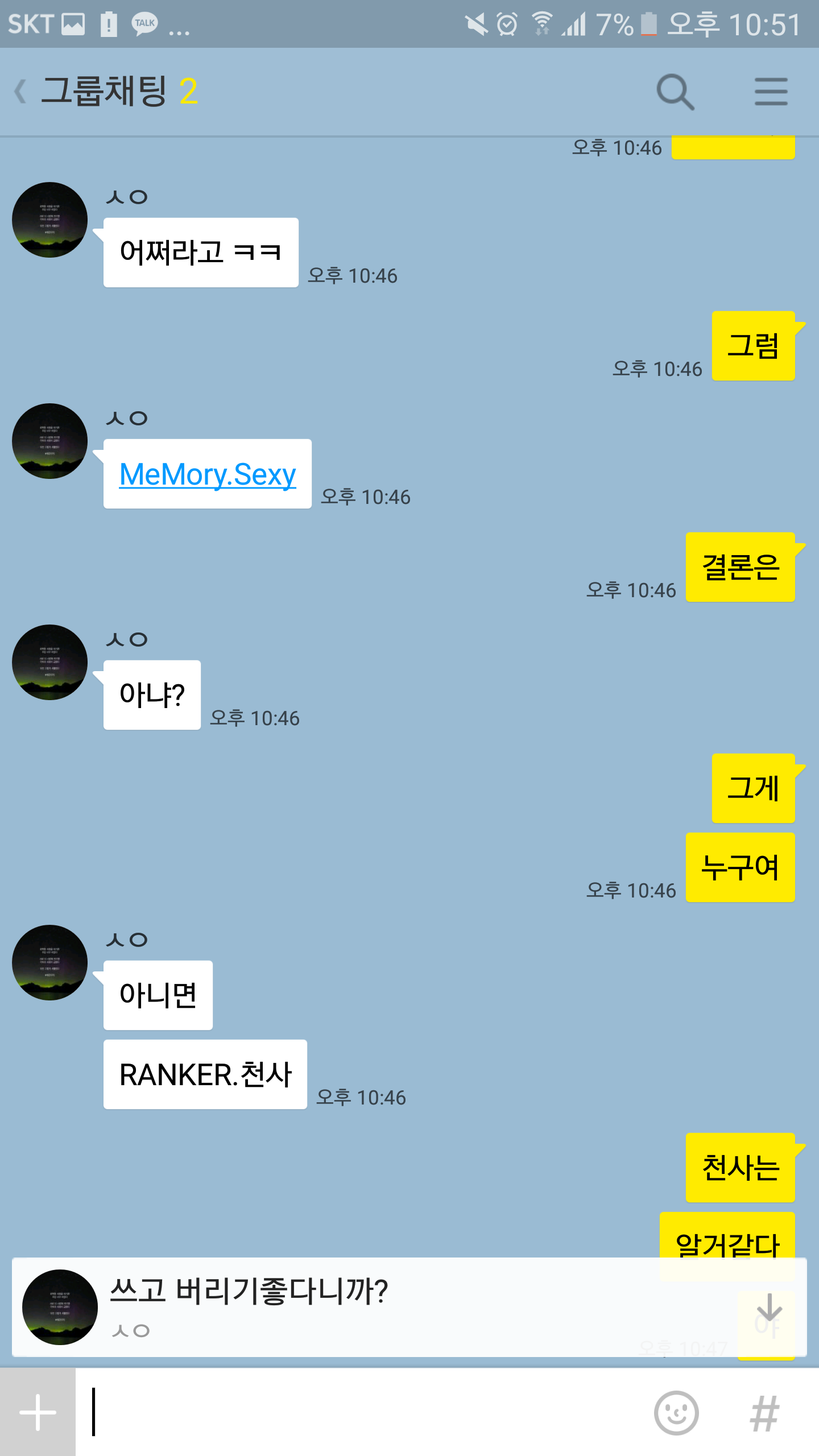Search within this chat

point(675,92)
